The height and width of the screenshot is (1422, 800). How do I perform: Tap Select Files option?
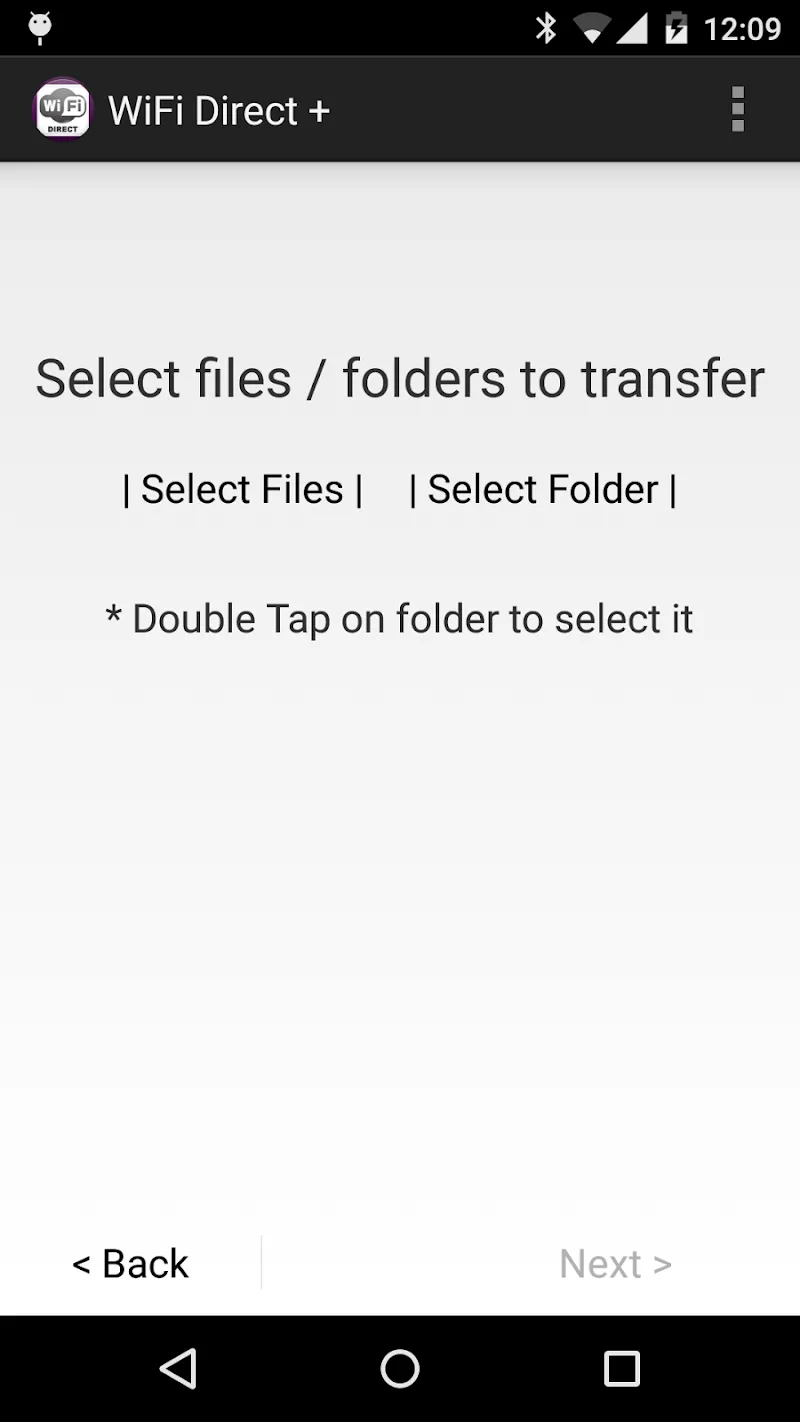[x=242, y=490]
